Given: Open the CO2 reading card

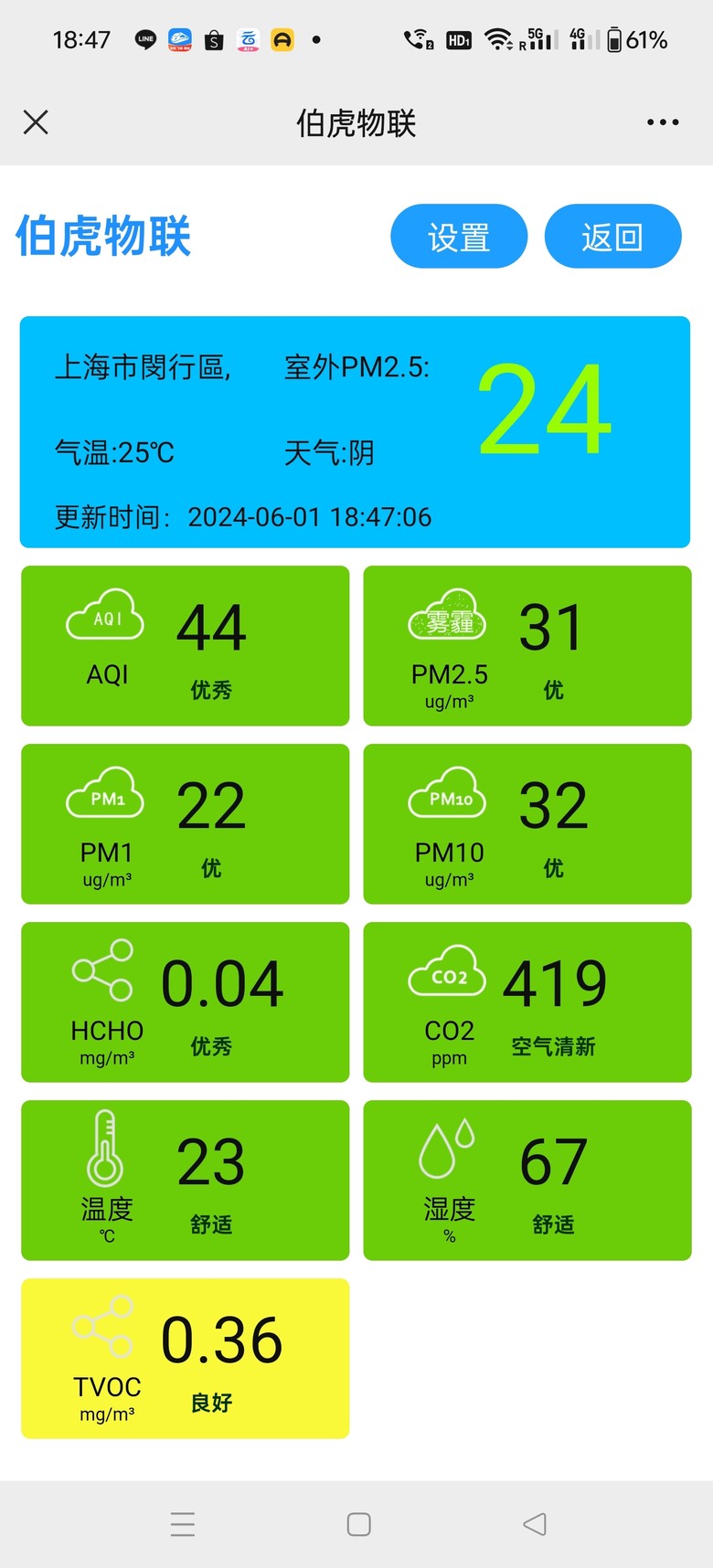Looking at the screenshot, I should (527, 1002).
